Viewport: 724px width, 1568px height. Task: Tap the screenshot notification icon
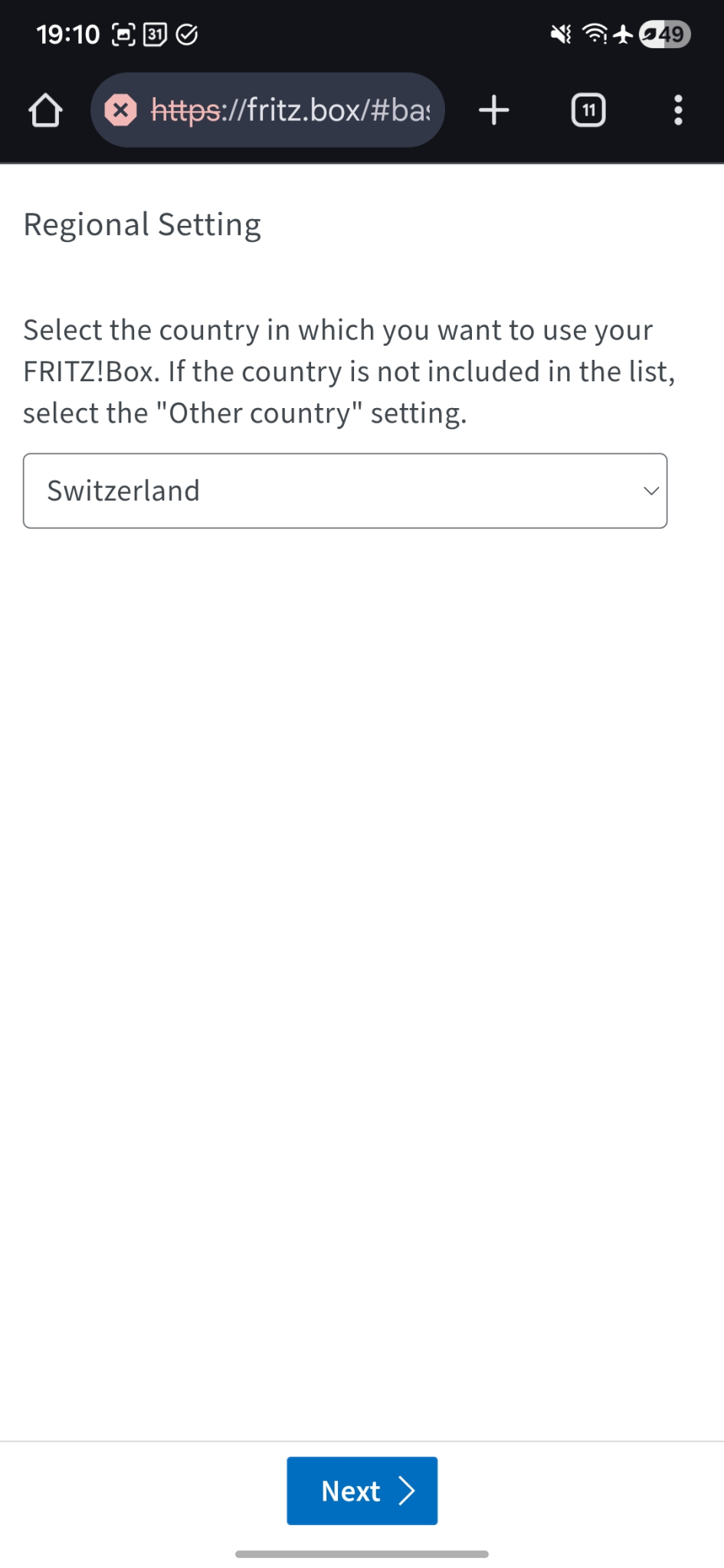point(122,34)
